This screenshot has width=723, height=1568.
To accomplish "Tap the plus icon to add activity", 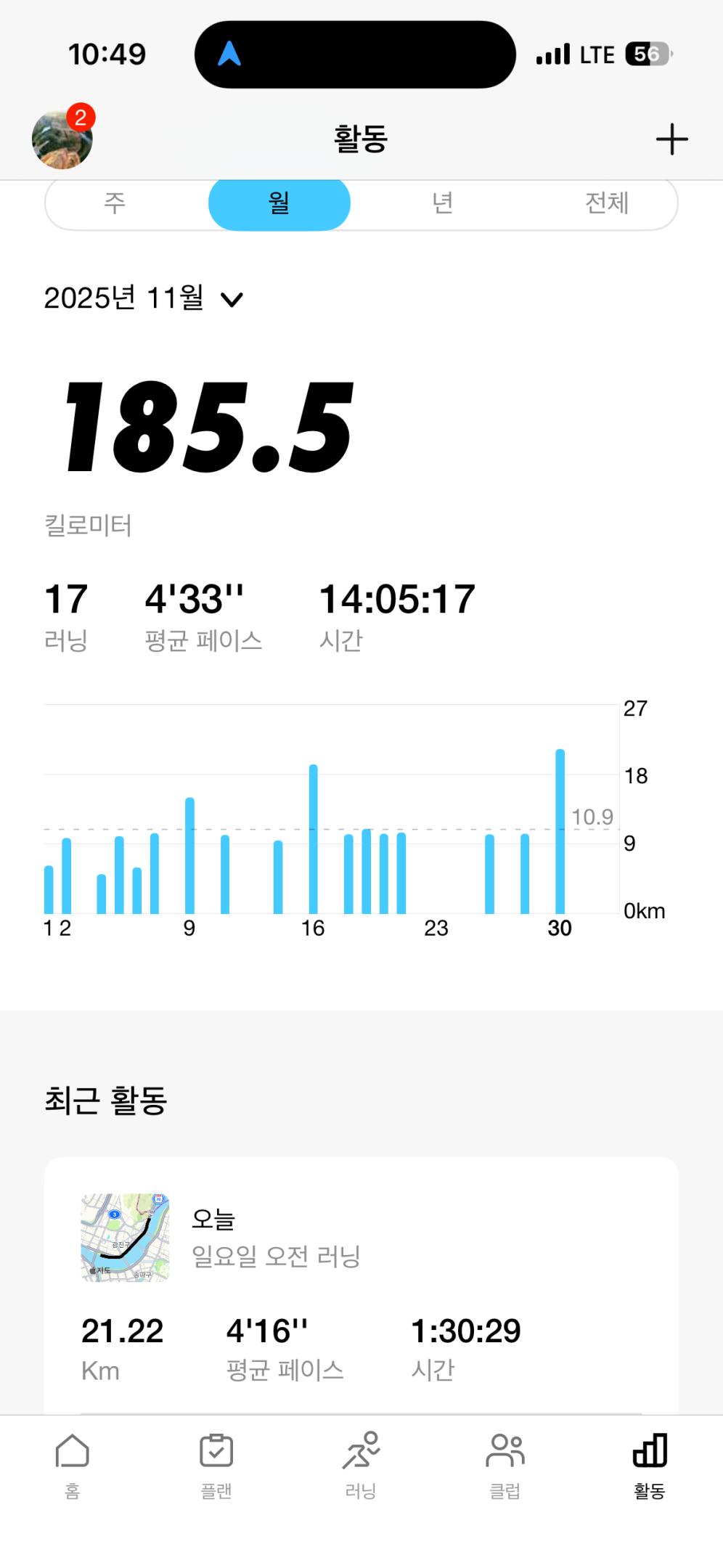I will coord(671,138).
